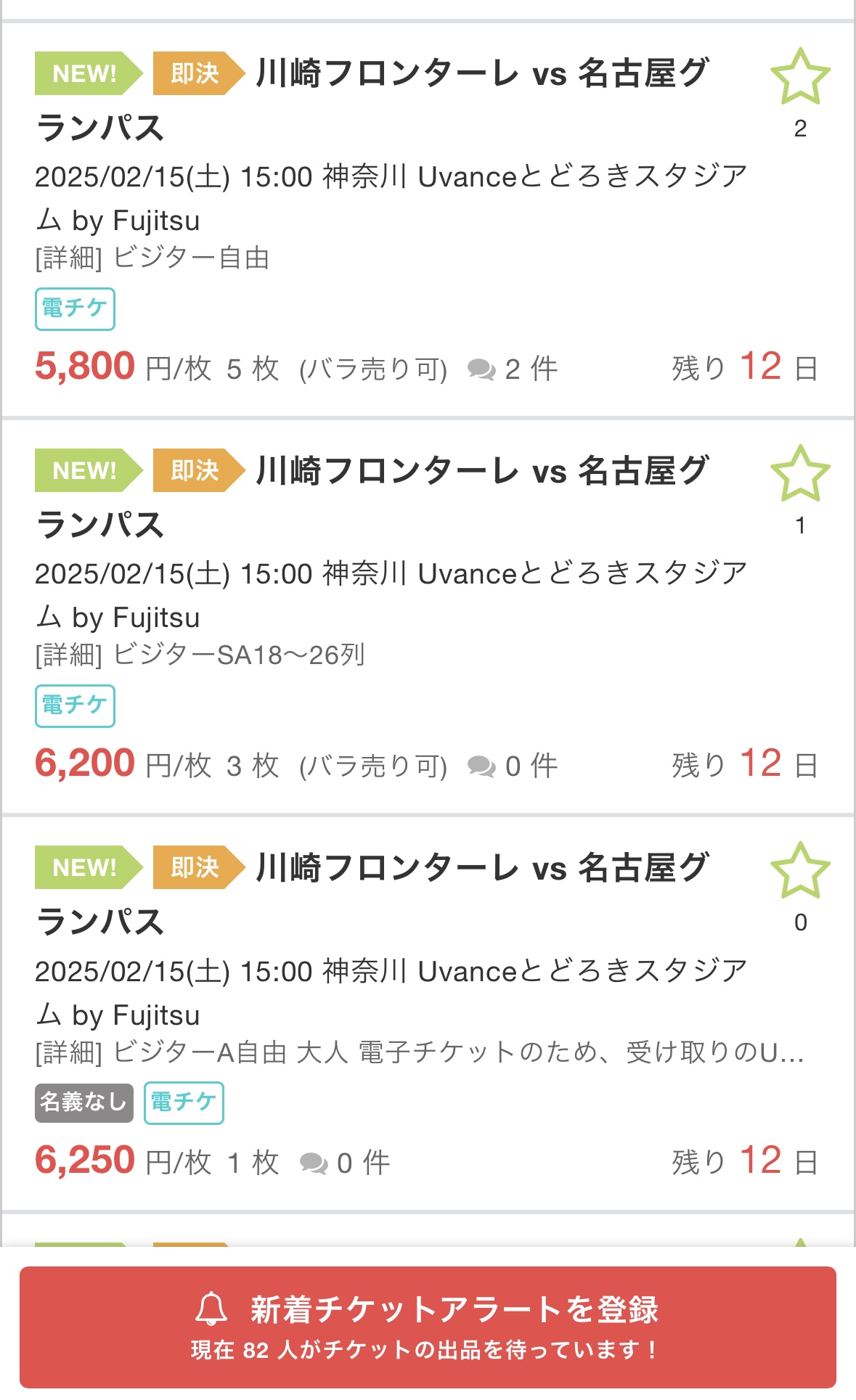This screenshot has height=1400, width=856.
Task: Star the 6,200 yen ビジターSA listing
Action: pyautogui.click(x=800, y=473)
